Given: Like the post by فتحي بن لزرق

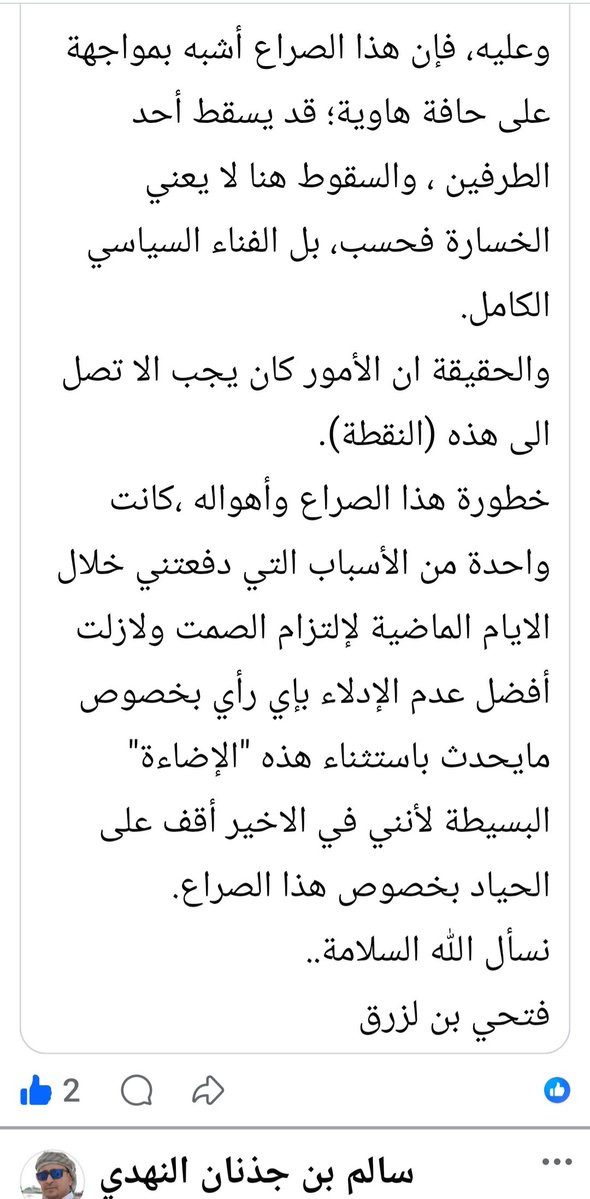Looking at the screenshot, I should [x=35, y=1091].
